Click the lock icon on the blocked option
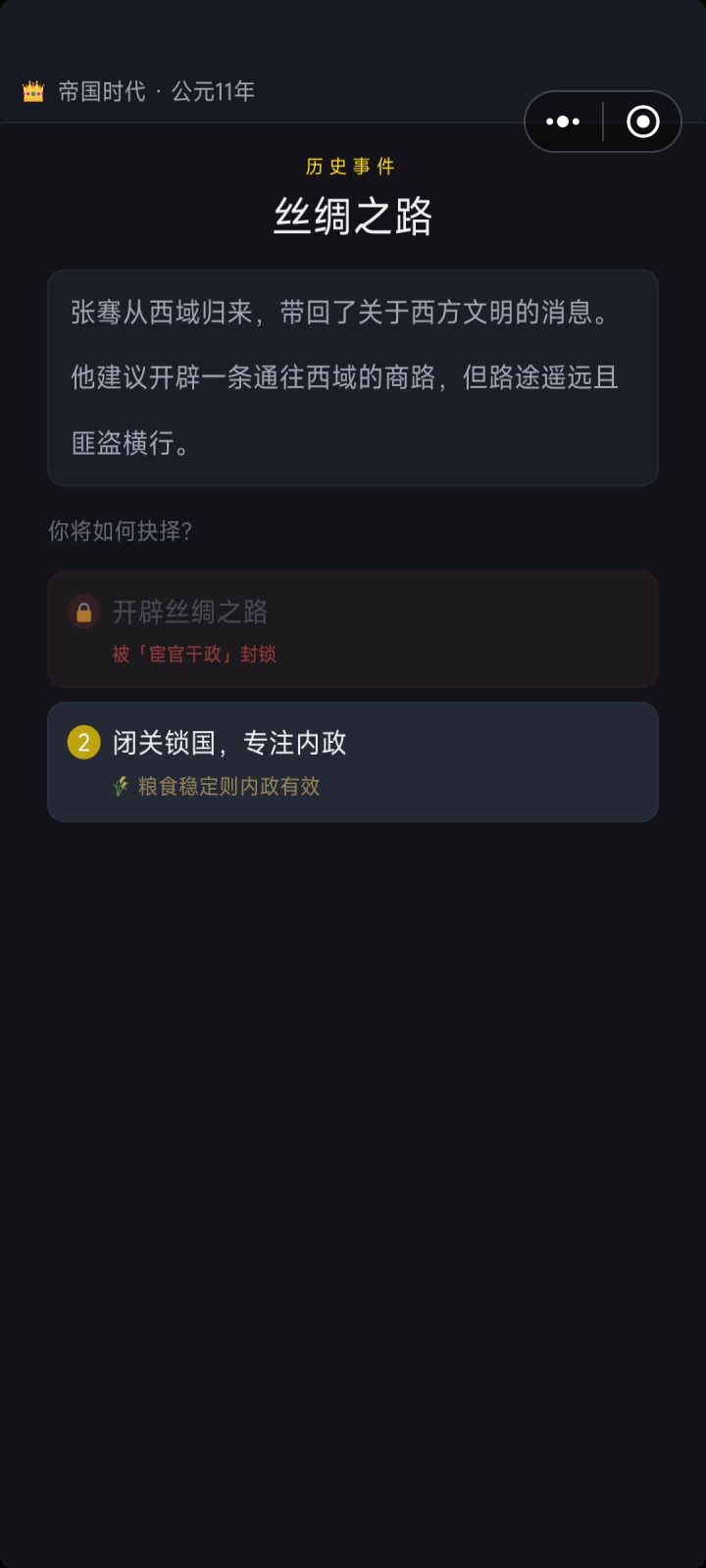 pyautogui.click(x=83, y=611)
